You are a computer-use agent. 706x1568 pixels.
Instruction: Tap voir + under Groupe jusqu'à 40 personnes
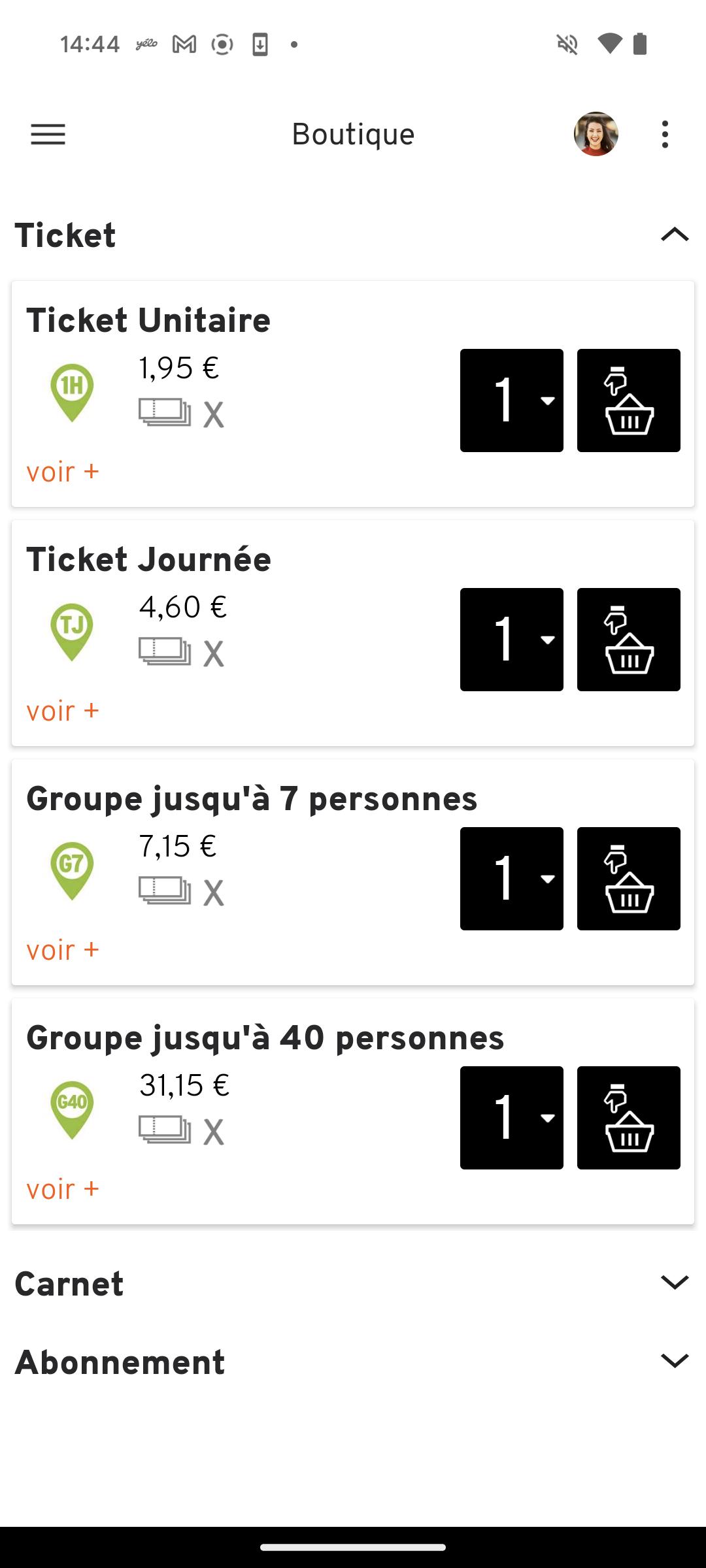pos(63,1189)
